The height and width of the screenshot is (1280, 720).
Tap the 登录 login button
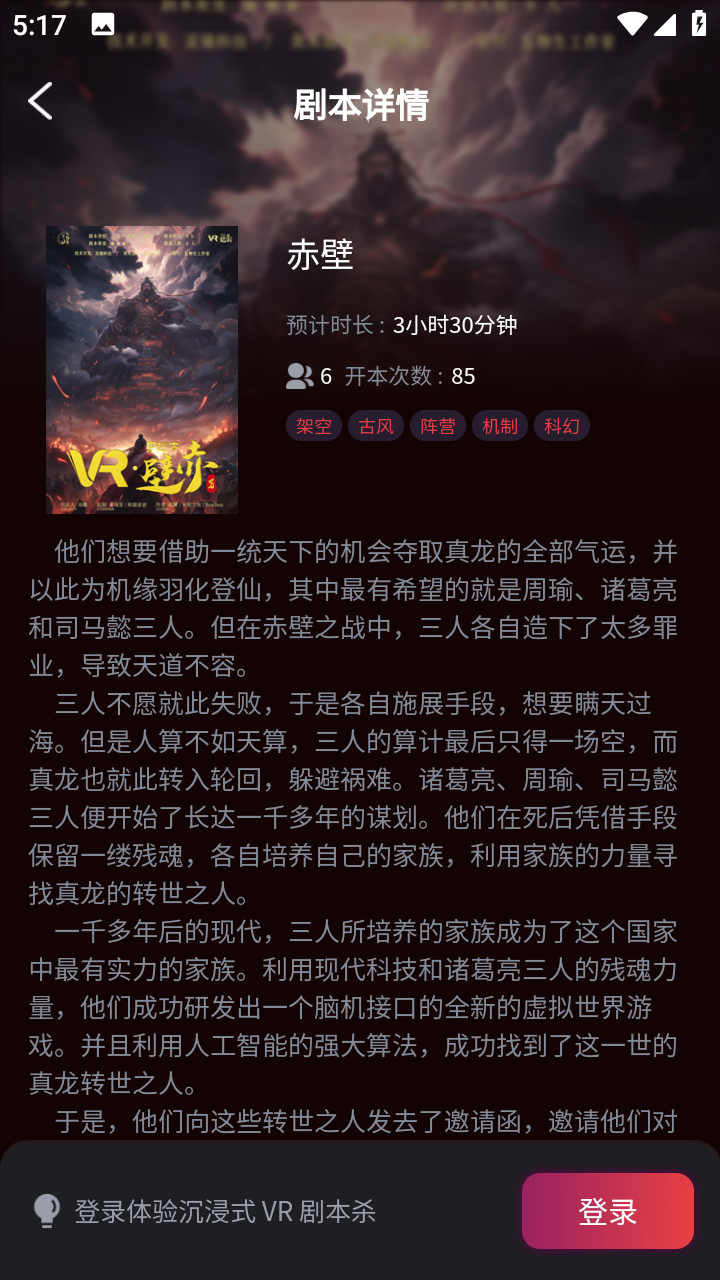[607, 1211]
